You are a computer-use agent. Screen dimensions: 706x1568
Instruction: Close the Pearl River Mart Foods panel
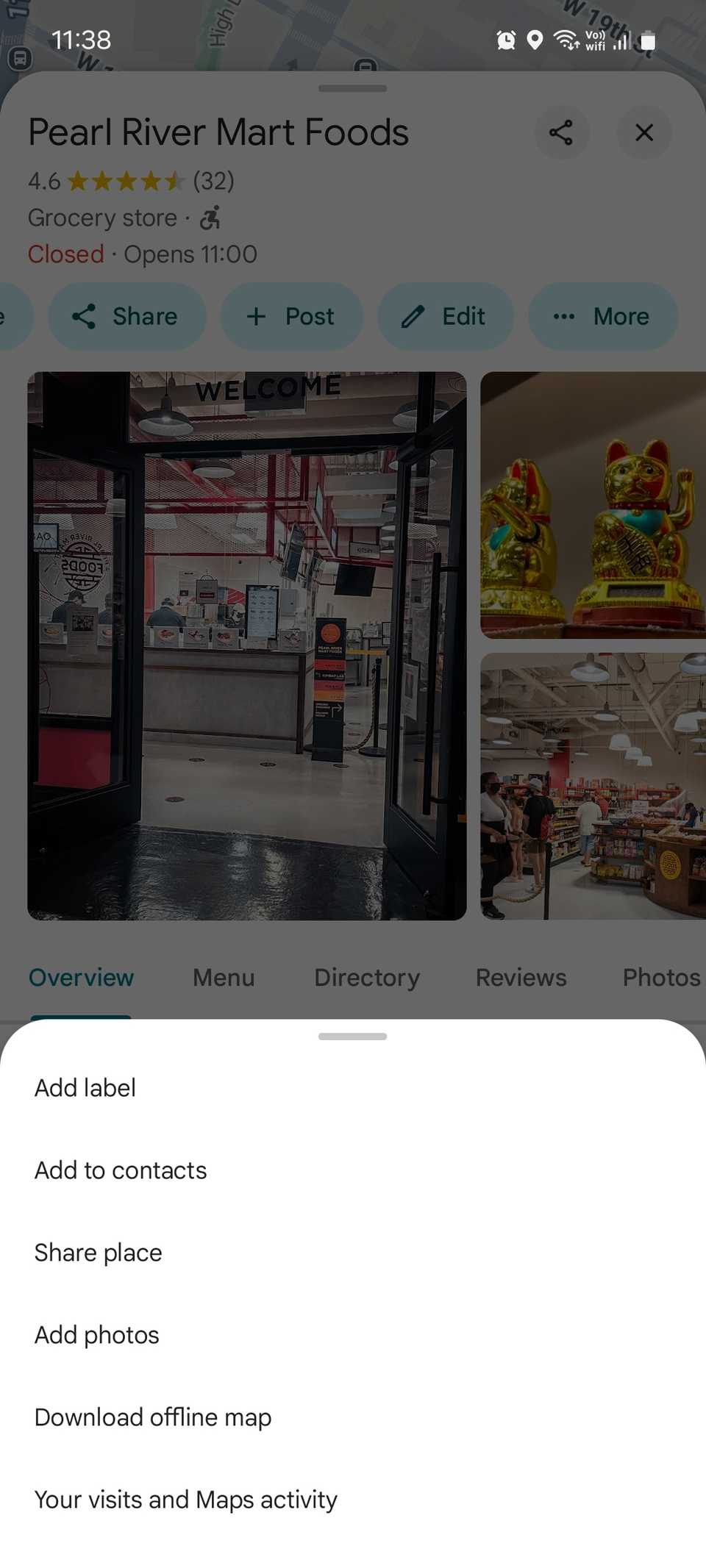(643, 132)
